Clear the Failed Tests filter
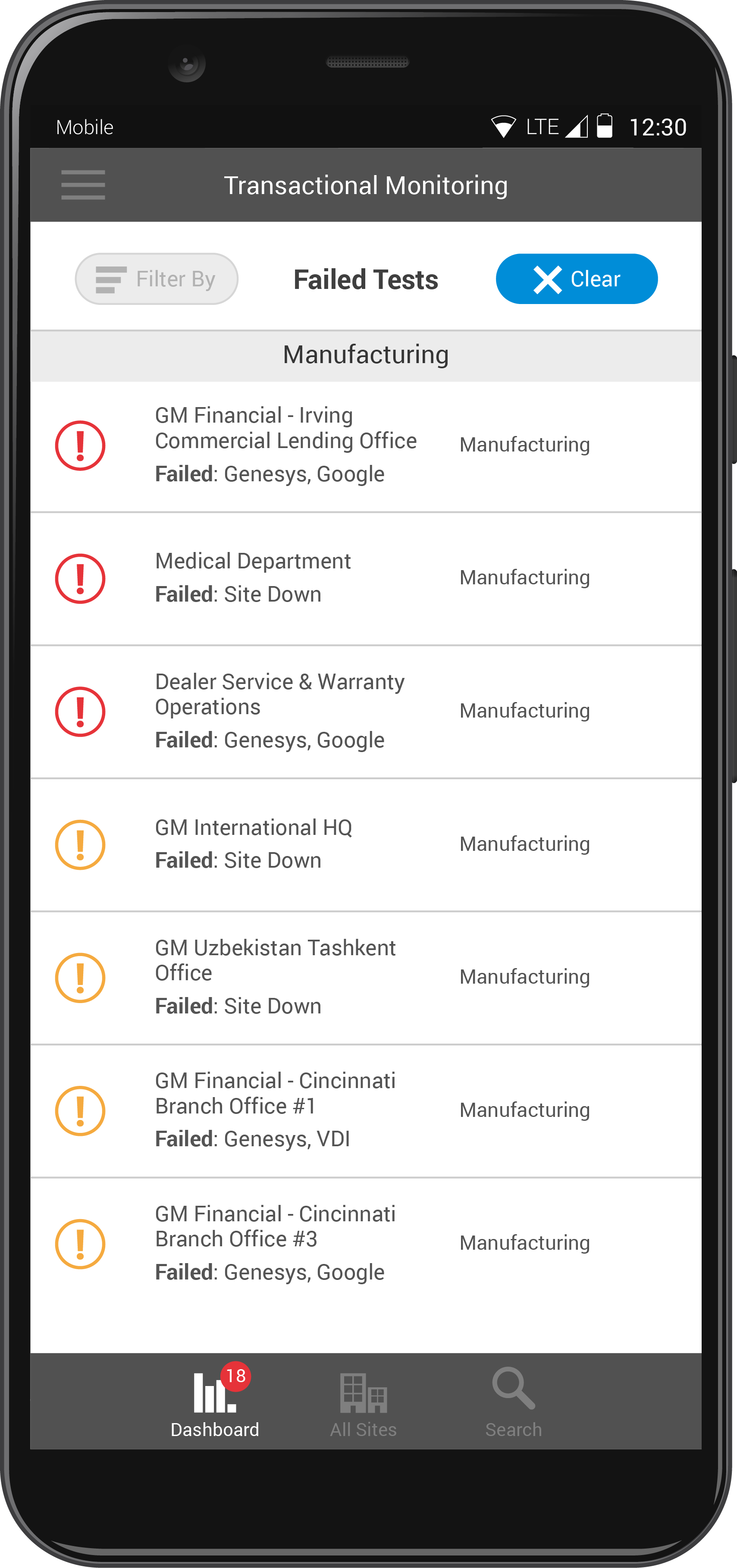The height and width of the screenshot is (1568, 737). (576, 279)
